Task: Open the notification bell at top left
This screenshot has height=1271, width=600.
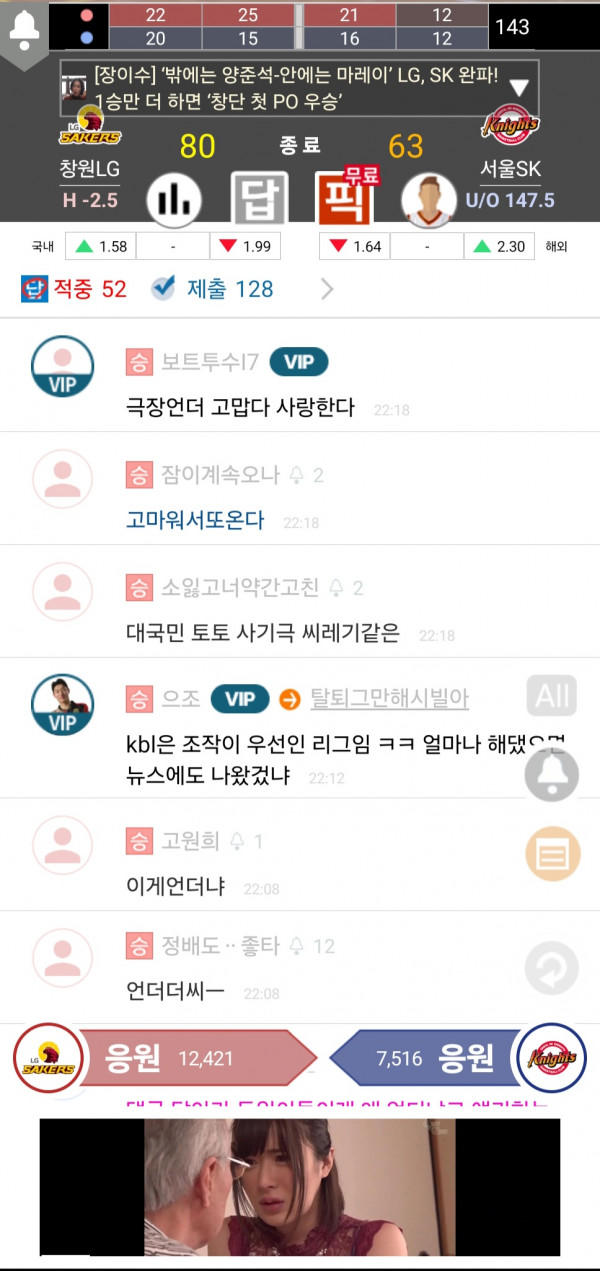Action: coord(24,31)
